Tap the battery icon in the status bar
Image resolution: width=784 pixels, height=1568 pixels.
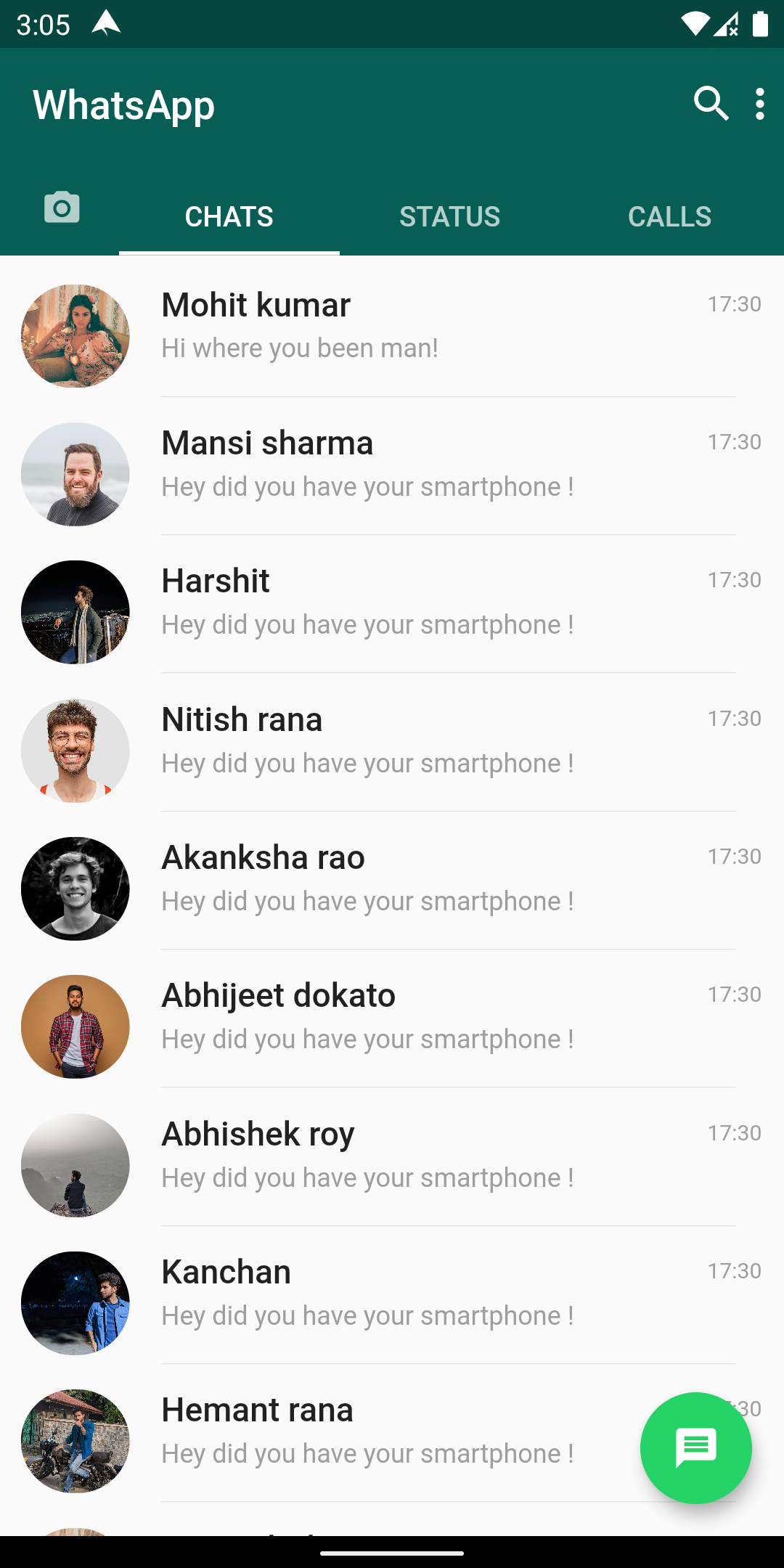[761, 23]
